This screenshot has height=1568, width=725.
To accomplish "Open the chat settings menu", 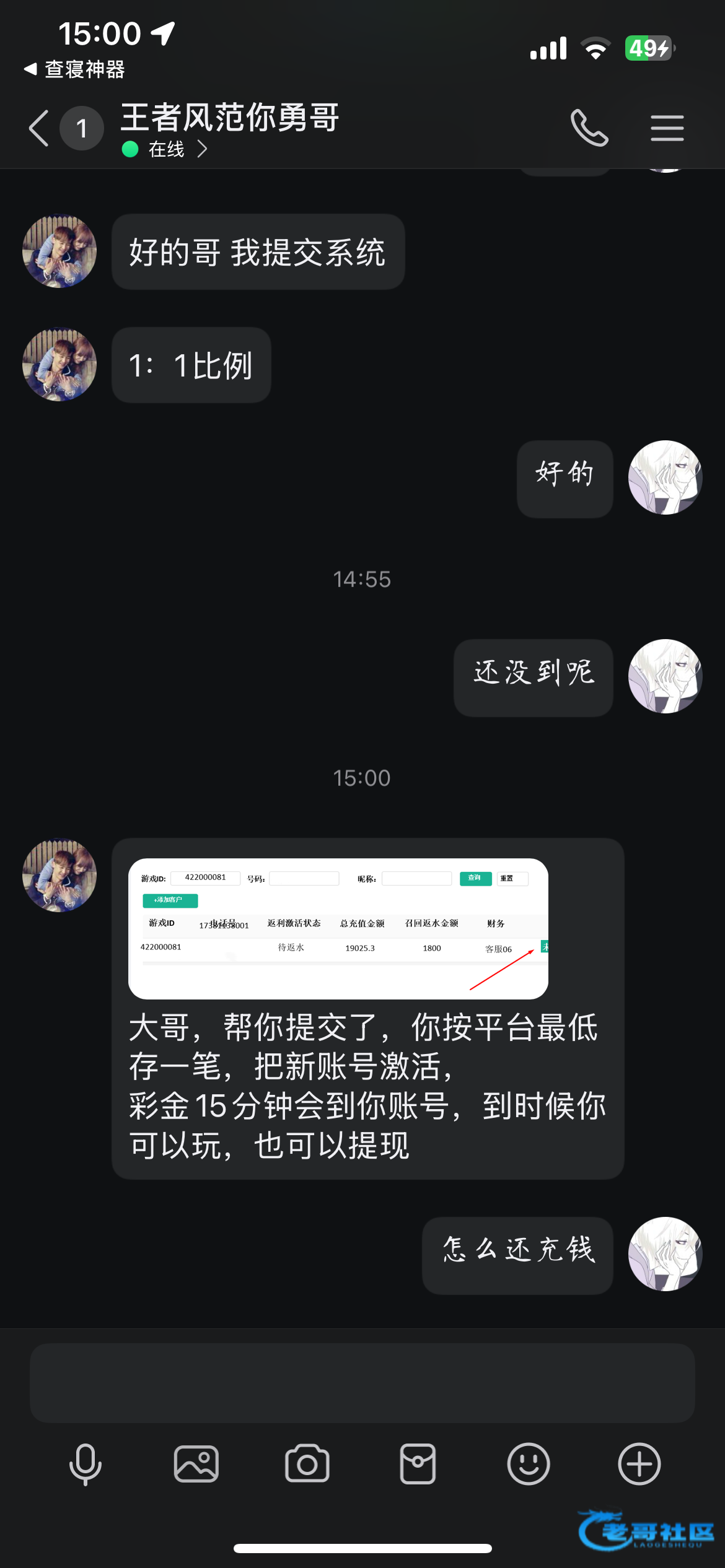I will (x=667, y=128).
